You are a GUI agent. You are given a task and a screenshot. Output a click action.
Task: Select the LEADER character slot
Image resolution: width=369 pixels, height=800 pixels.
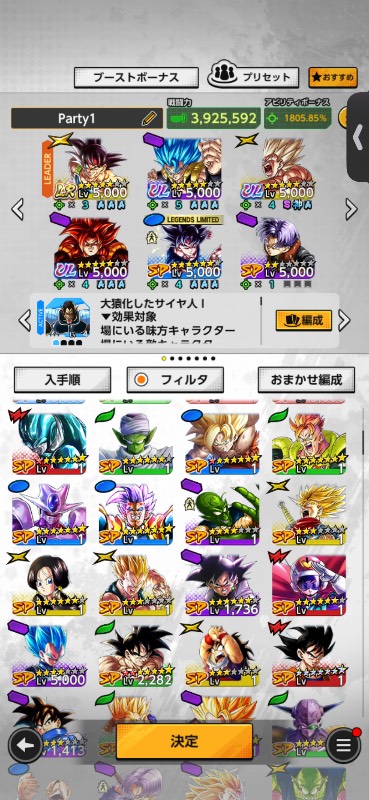pyautogui.click(x=87, y=171)
